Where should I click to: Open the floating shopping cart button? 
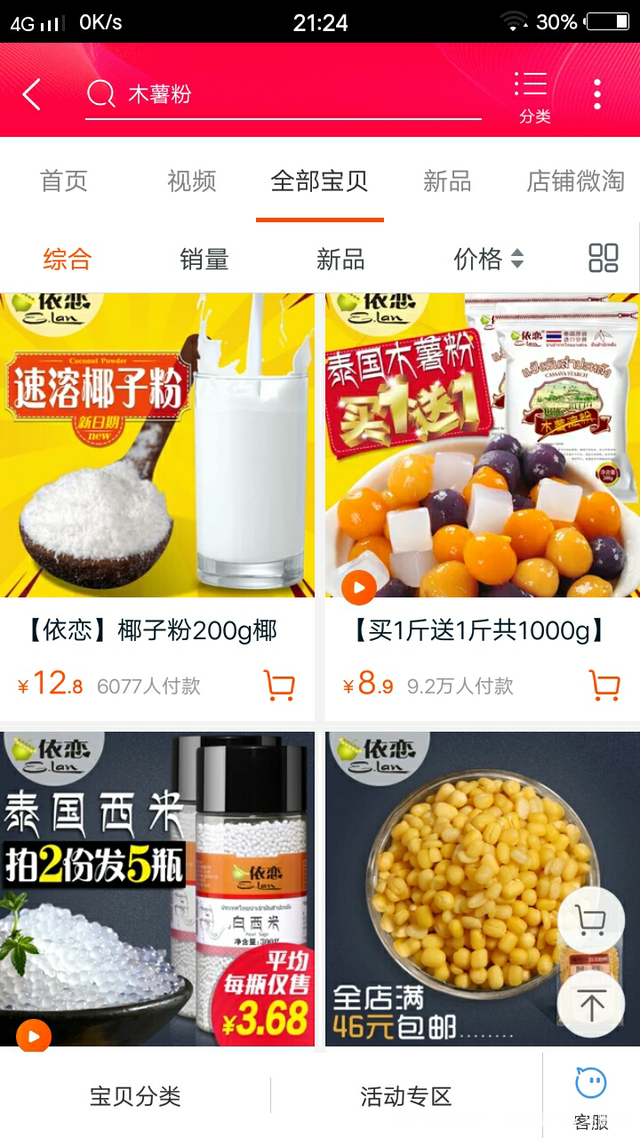pos(591,921)
